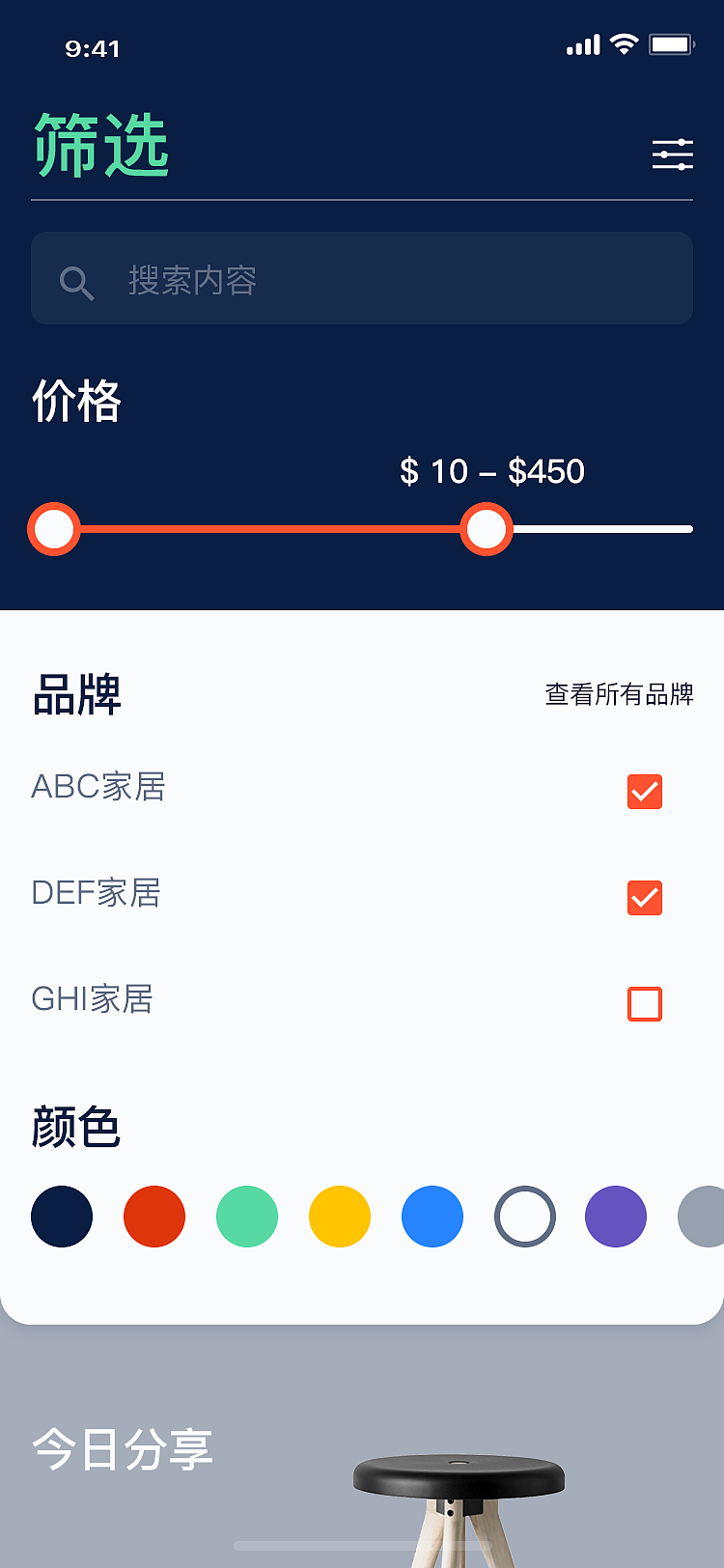Click the 搜索内容 search input field

(362, 278)
